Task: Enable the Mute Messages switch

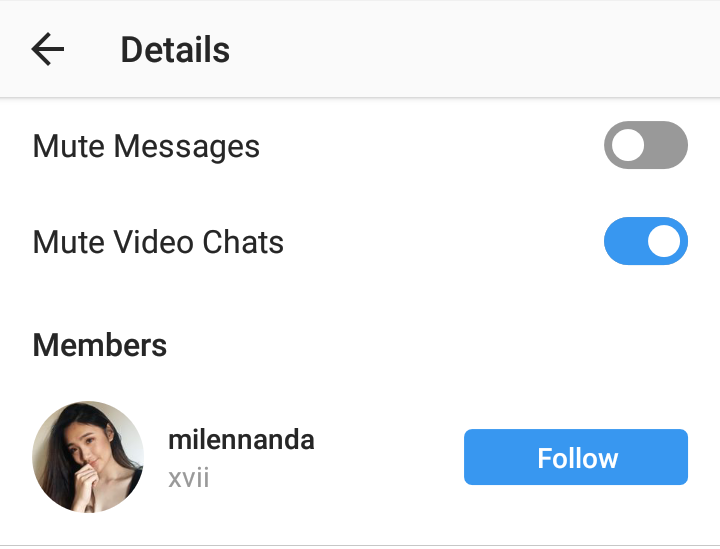Action: click(x=645, y=146)
